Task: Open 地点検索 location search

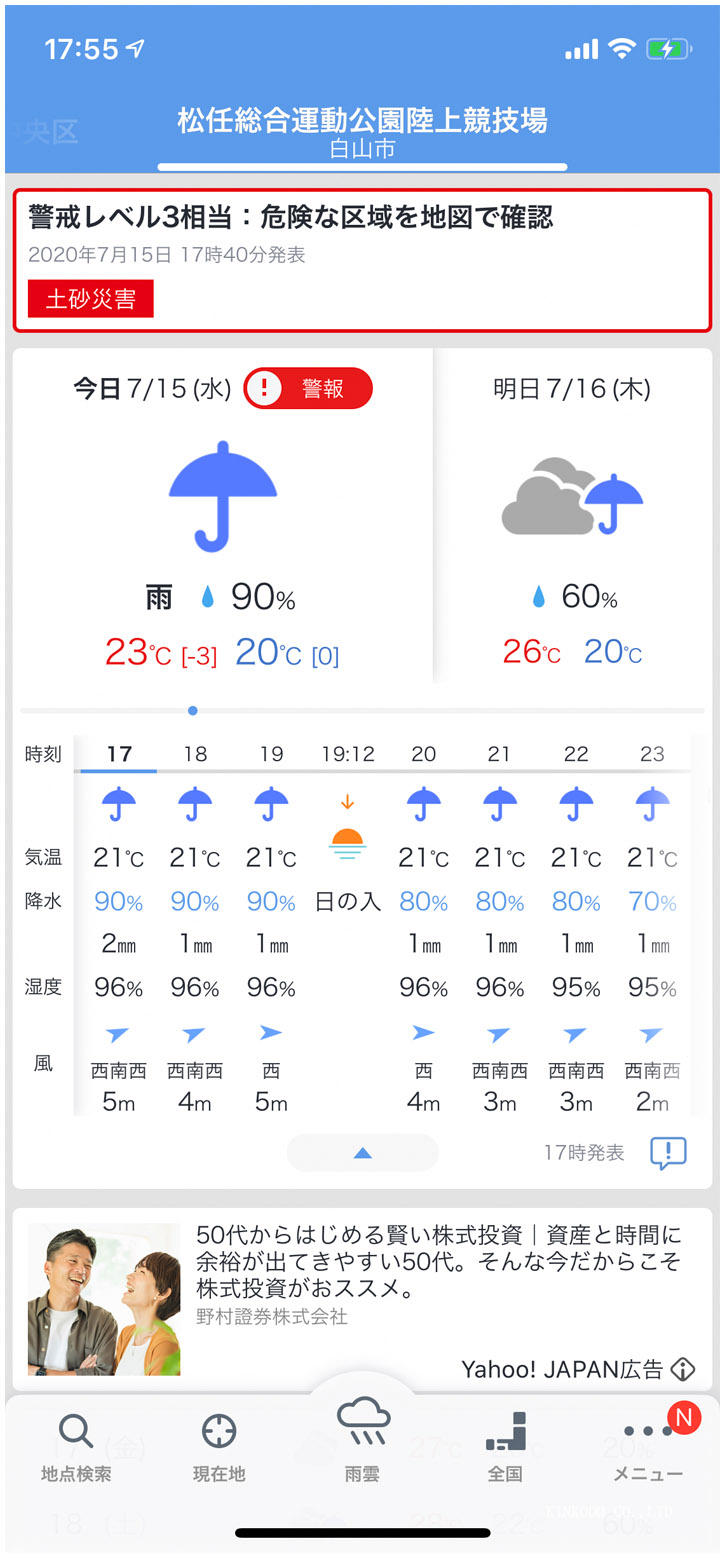Action: (76, 1448)
